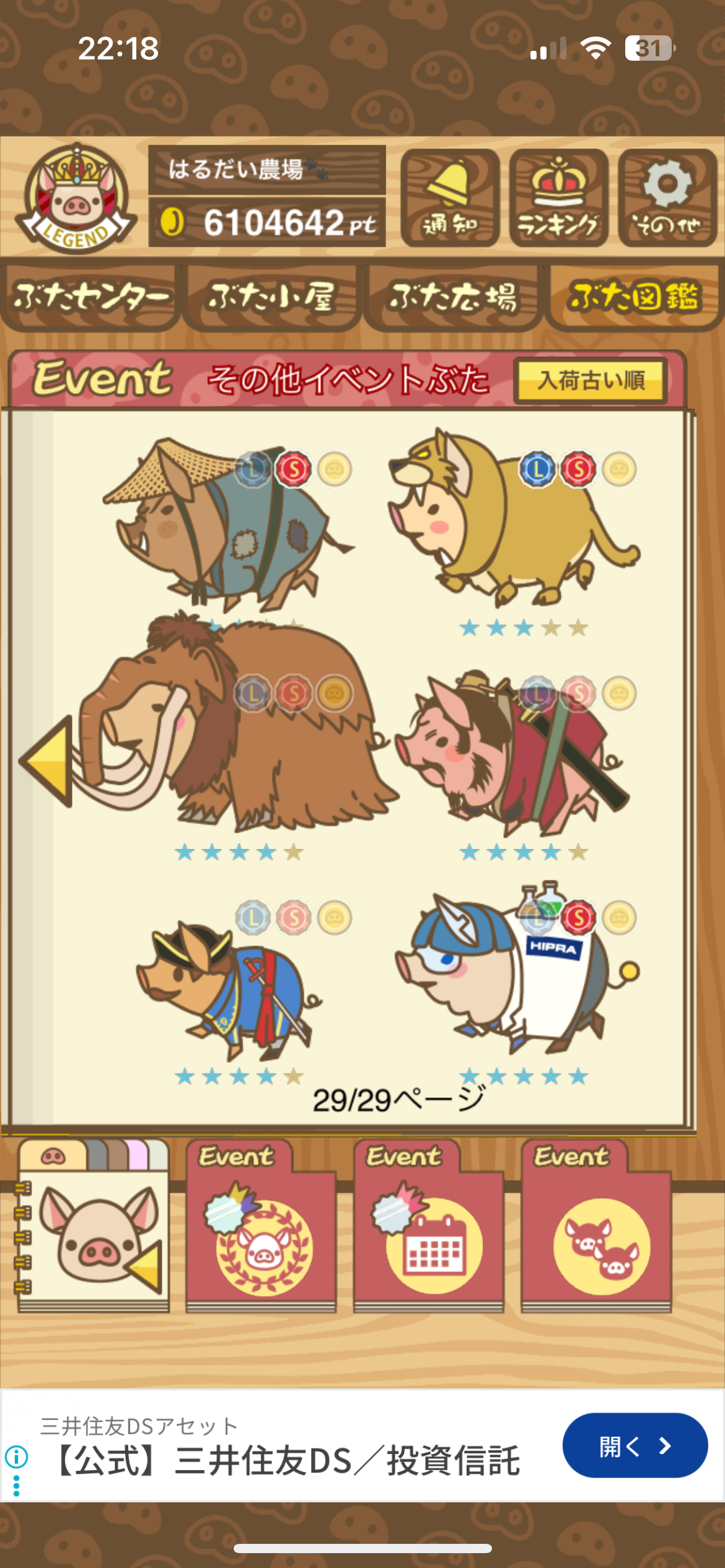Open the ランキング ranking button

tap(558, 198)
